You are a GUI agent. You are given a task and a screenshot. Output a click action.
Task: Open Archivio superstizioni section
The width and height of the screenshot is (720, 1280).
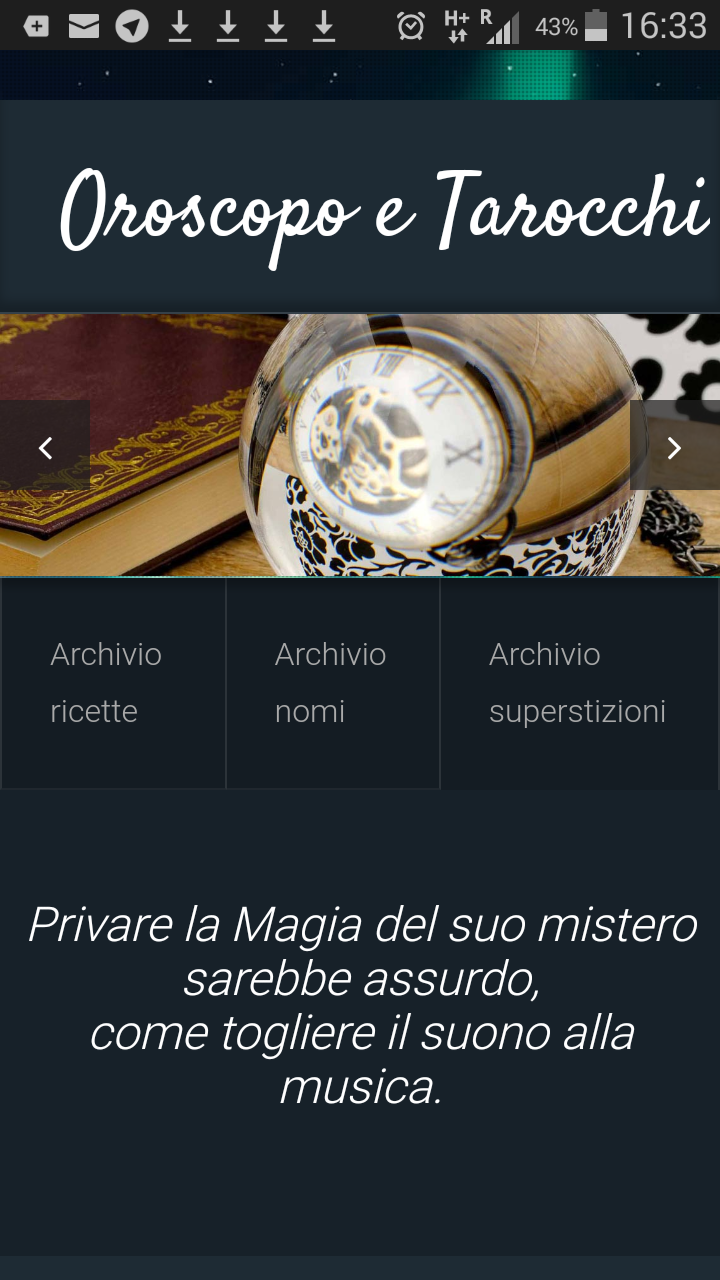coord(578,683)
